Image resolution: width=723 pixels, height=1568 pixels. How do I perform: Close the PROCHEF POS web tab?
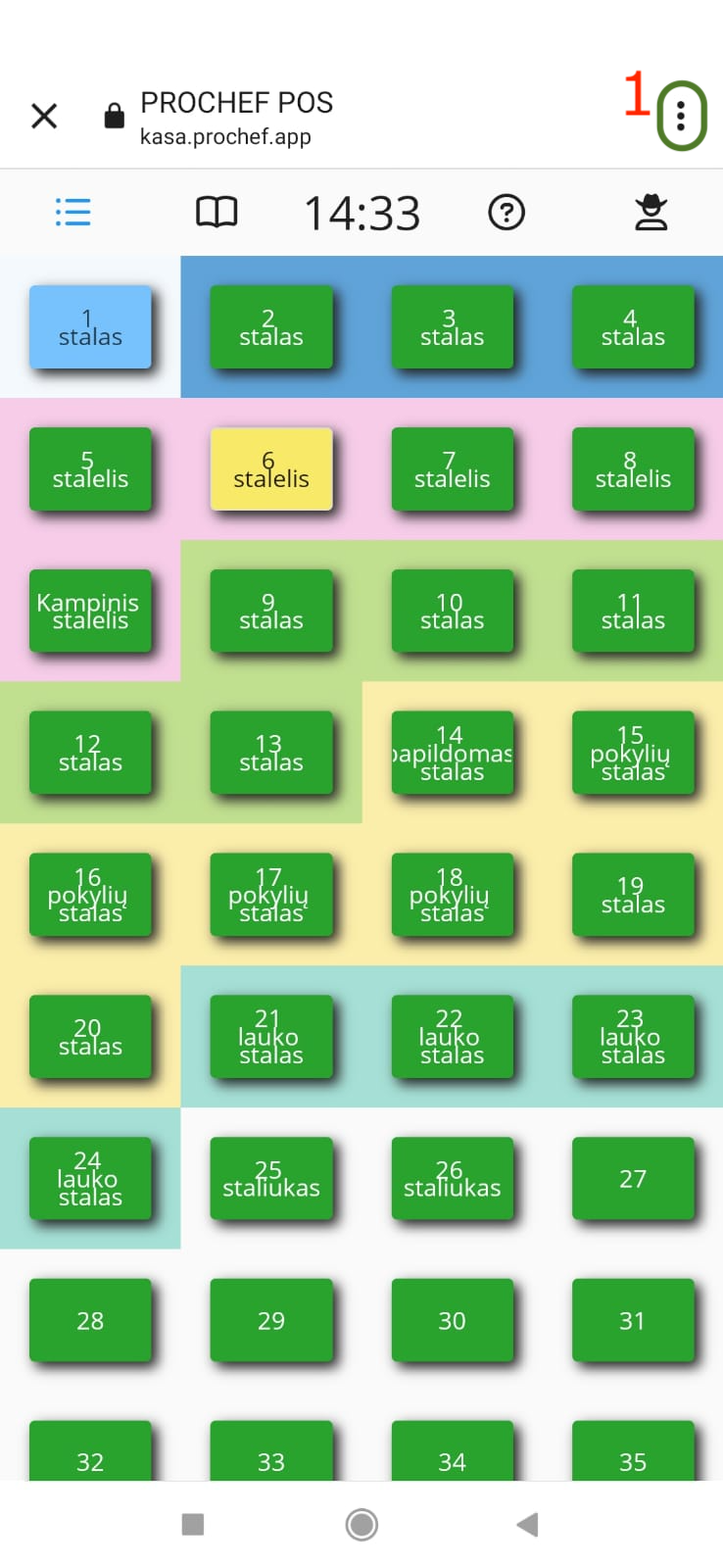(44, 117)
